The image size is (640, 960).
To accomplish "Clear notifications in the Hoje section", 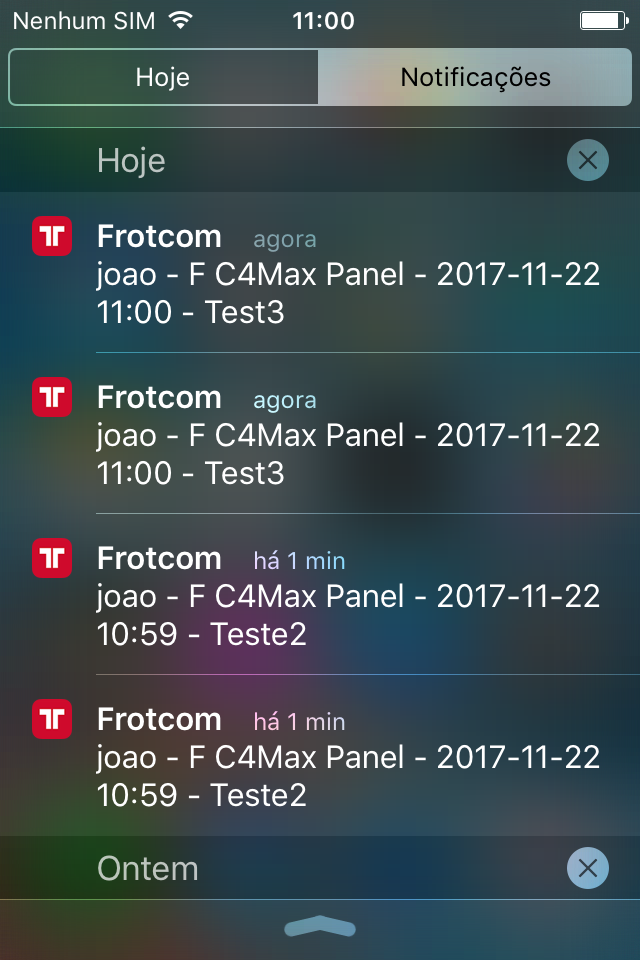I will coord(587,160).
